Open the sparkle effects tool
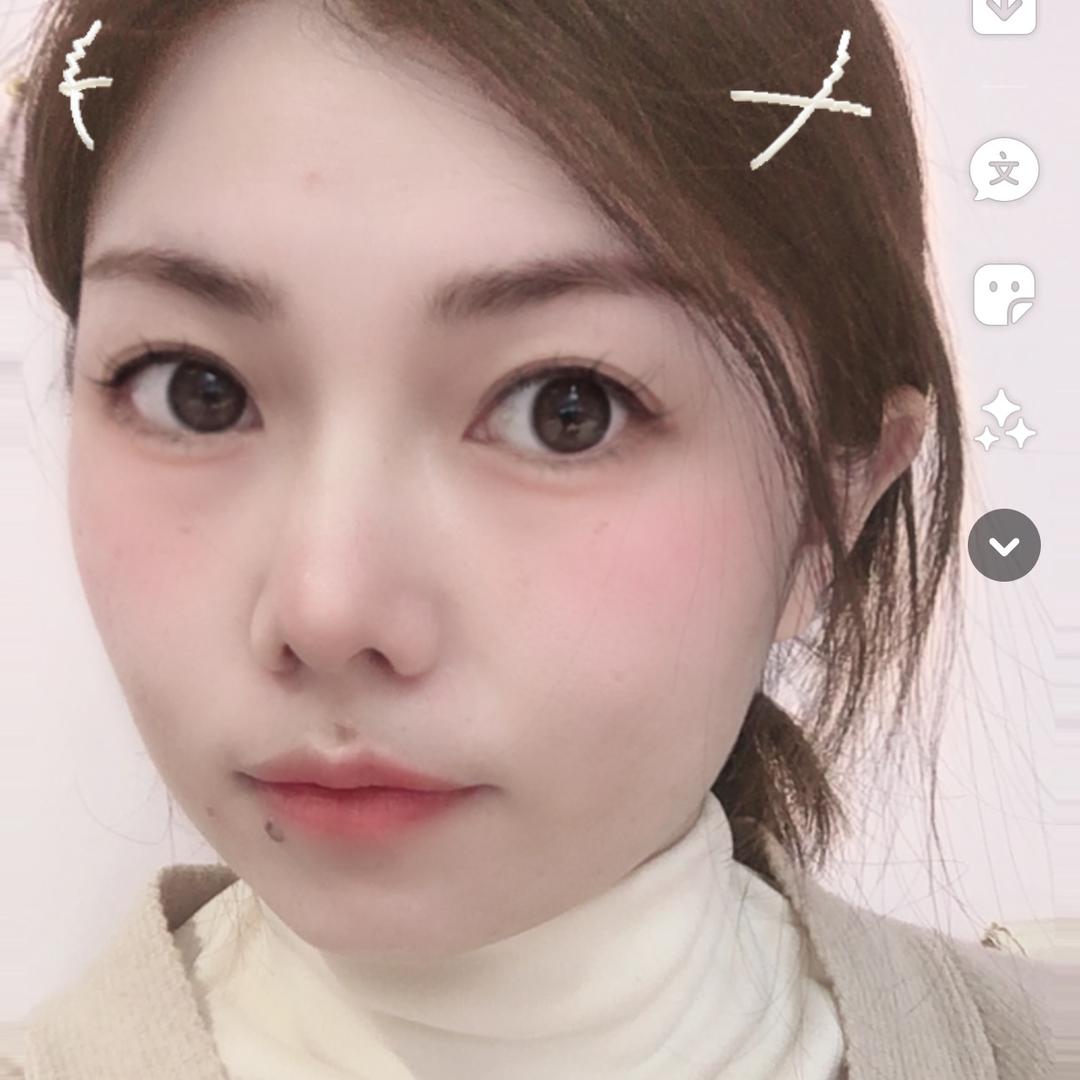 (x=1004, y=421)
